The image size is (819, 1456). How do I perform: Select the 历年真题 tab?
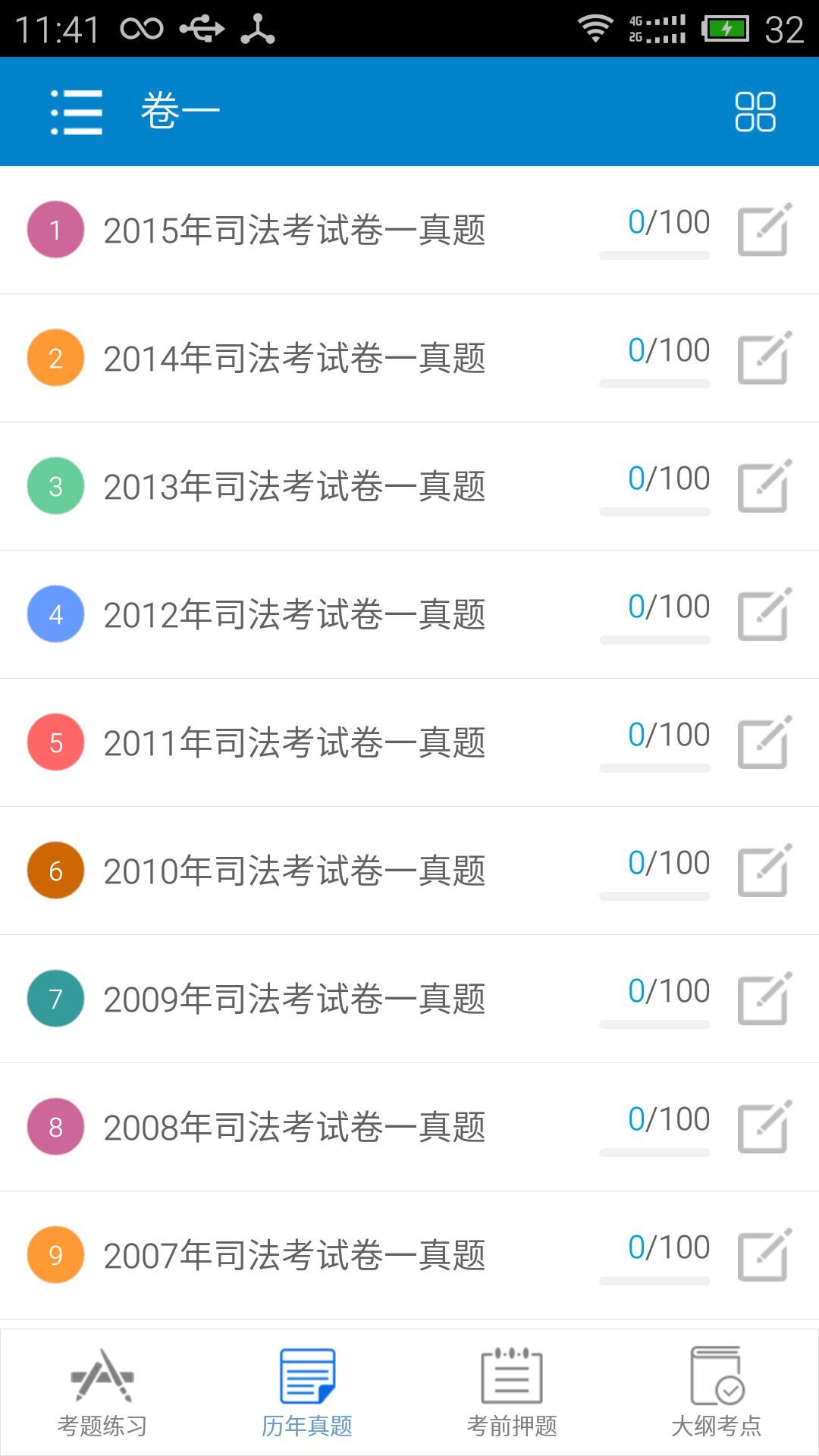307,1393
